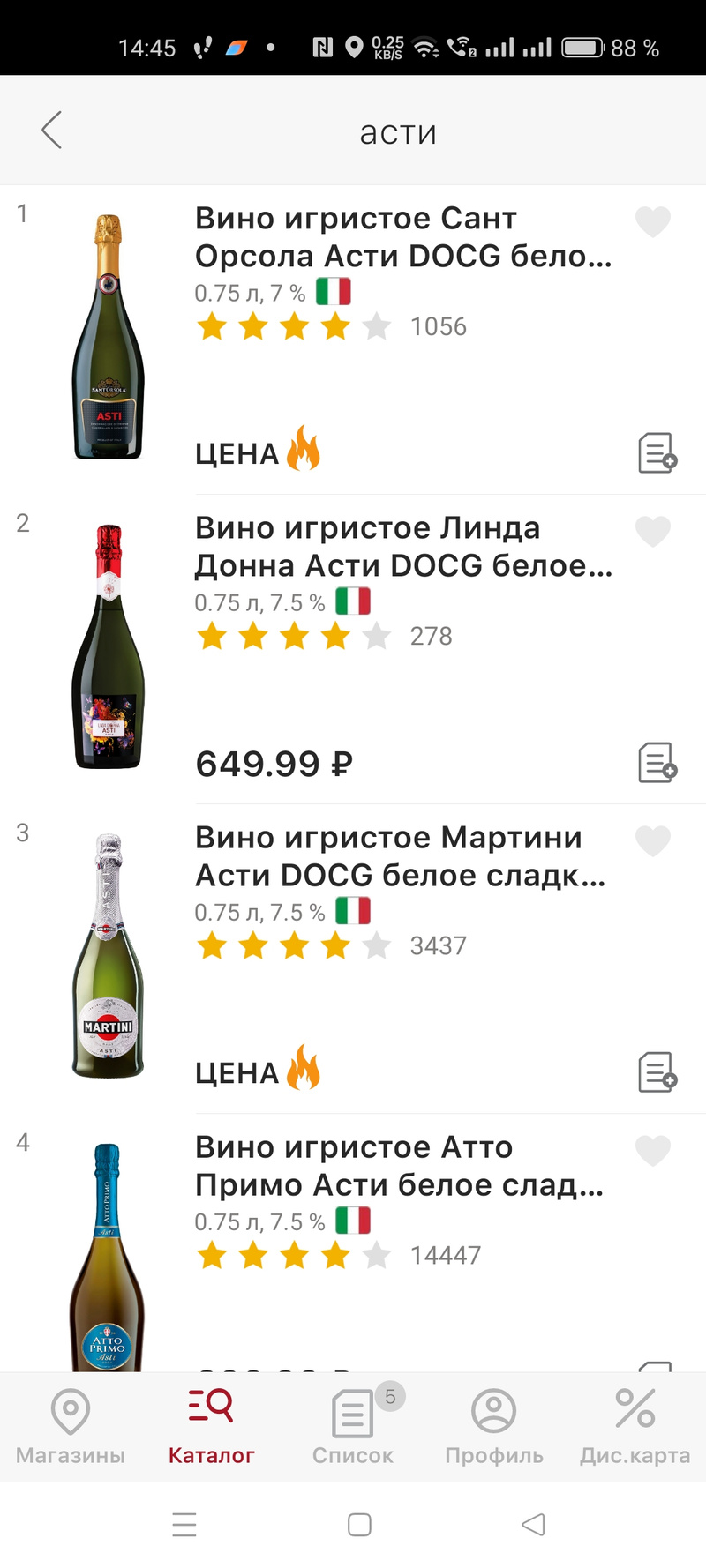Open Линда Донна Асти product page
706x1568 pixels.
point(402,547)
